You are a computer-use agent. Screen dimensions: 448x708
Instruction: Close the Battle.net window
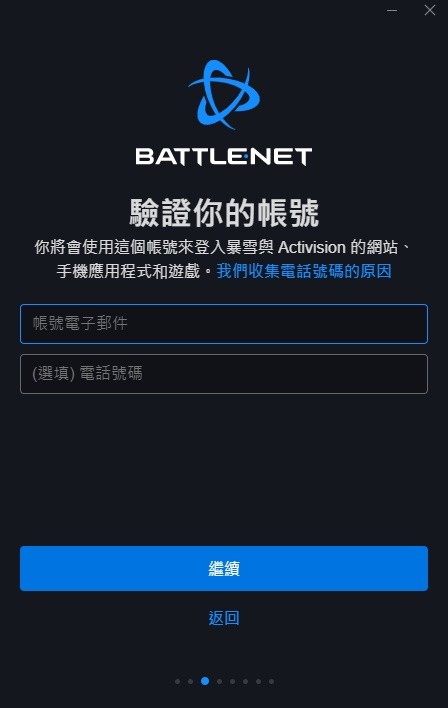429,10
